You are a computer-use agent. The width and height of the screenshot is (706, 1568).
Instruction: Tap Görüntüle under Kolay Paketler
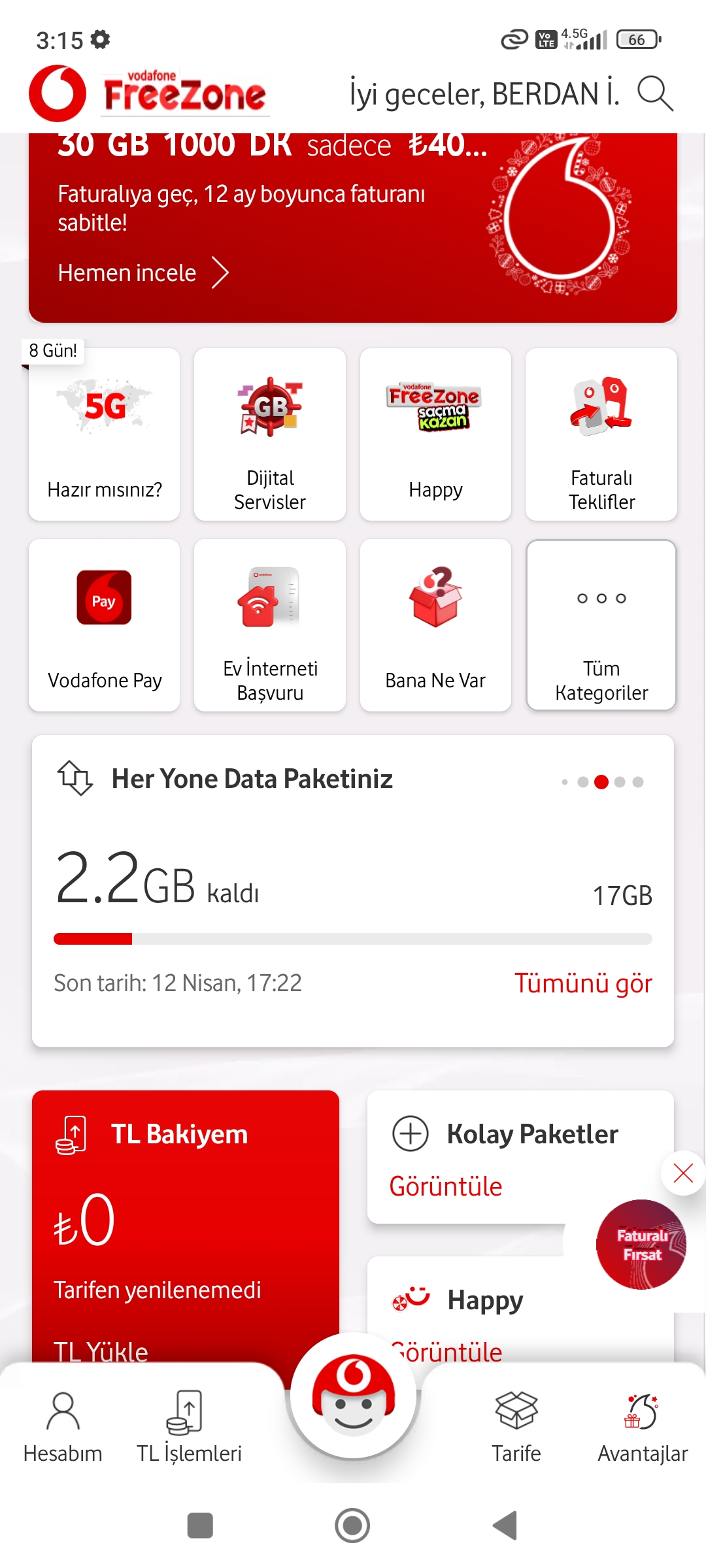click(446, 1186)
